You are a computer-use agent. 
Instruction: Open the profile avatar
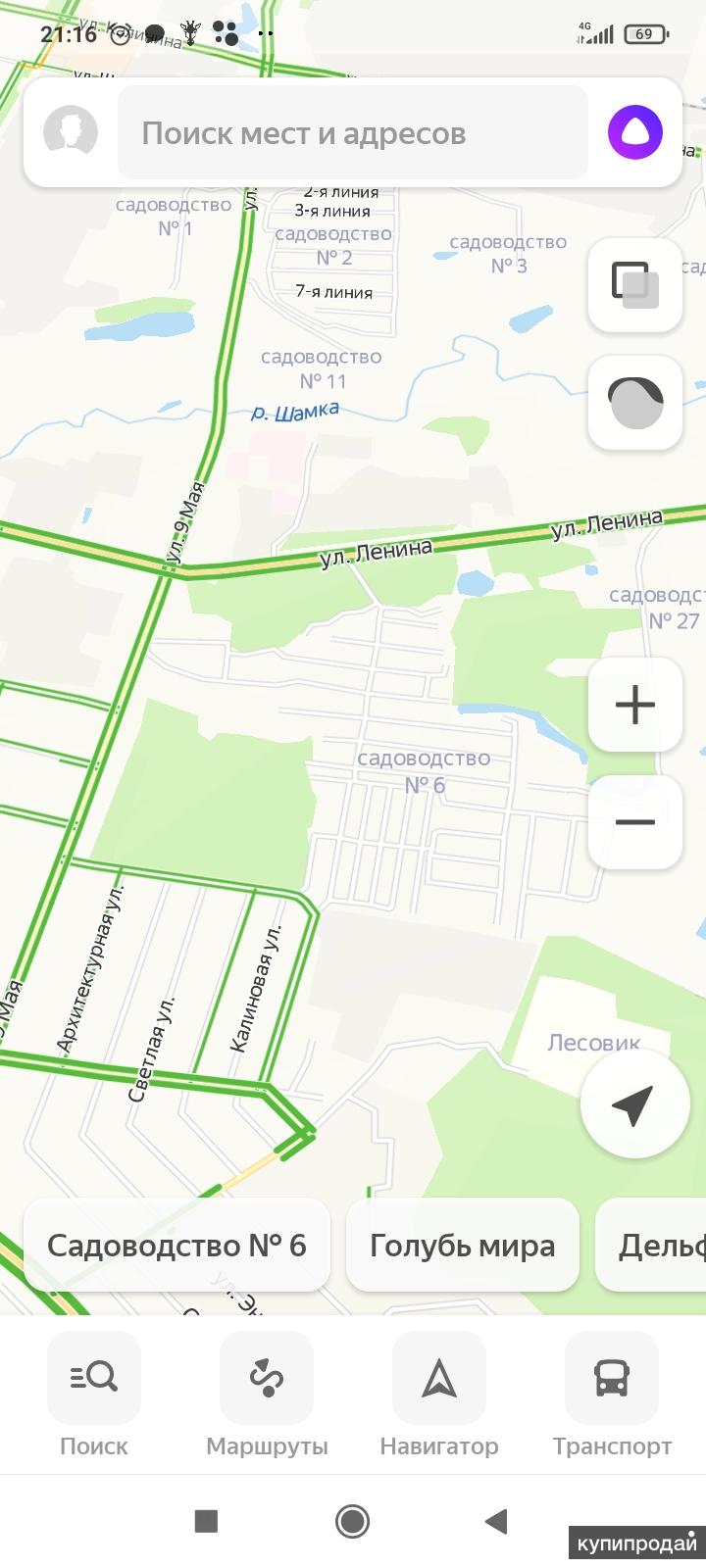(71, 132)
